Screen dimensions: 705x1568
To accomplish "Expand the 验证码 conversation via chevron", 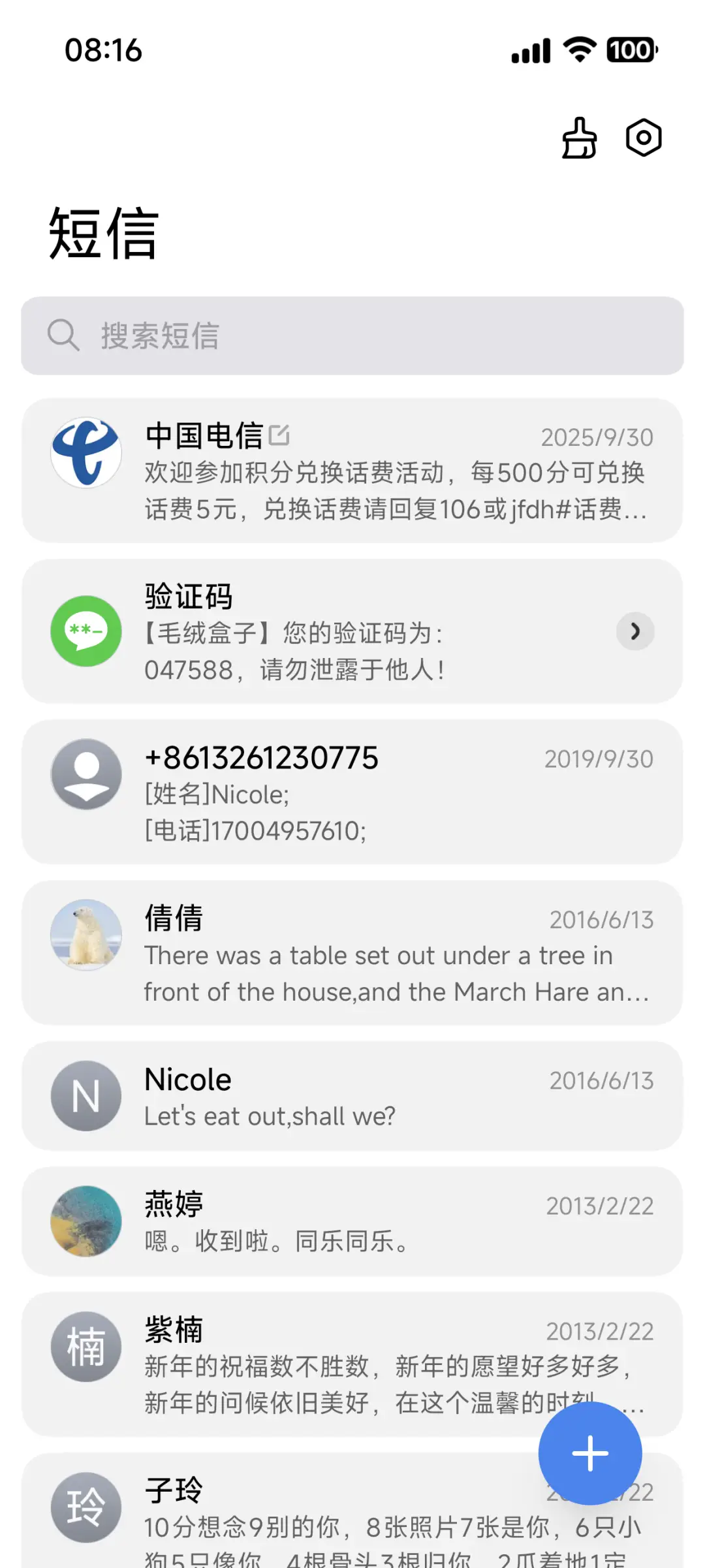I will [x=634, y=631].
